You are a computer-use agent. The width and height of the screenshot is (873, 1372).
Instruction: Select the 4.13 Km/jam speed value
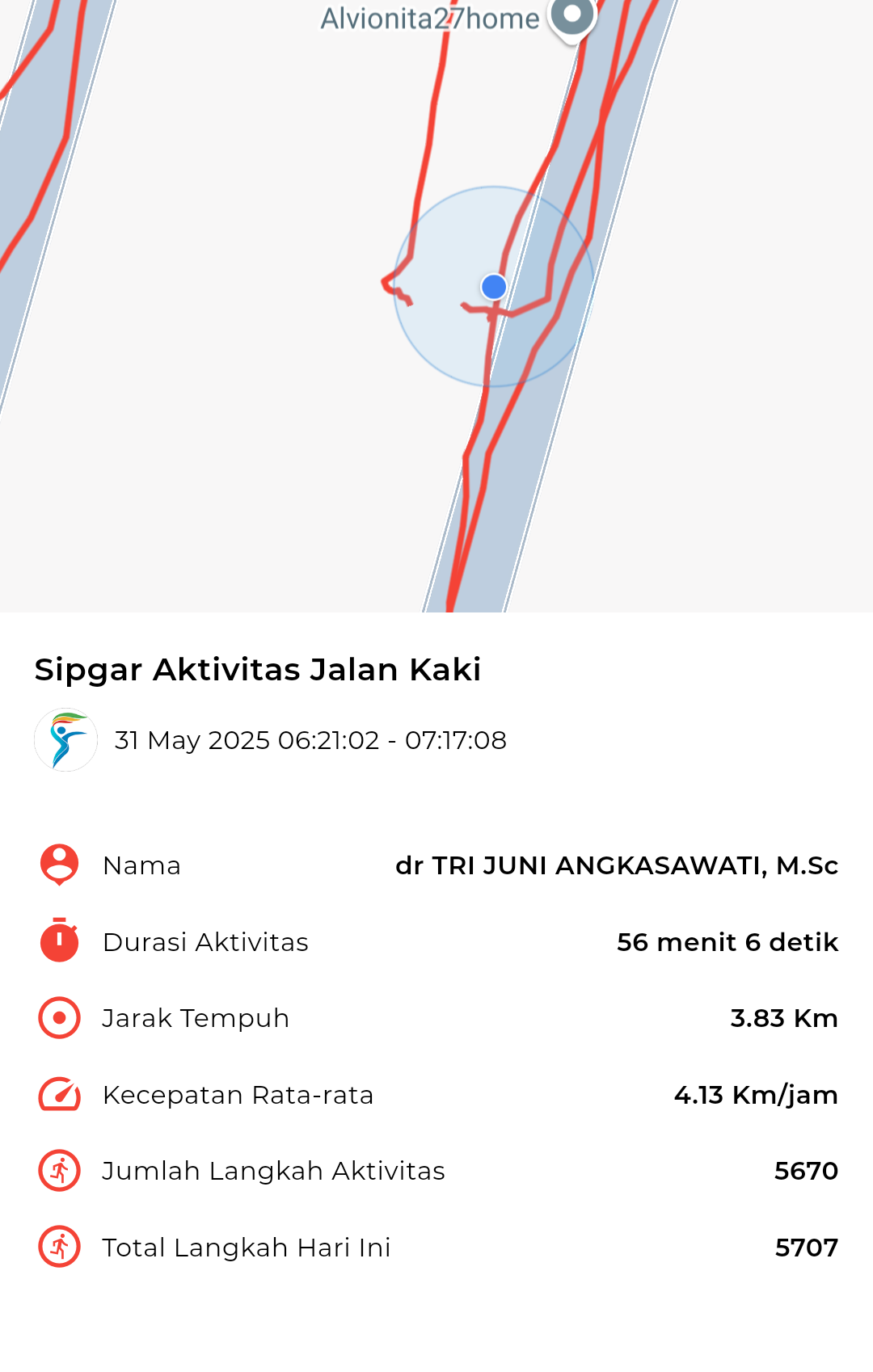[757, 1094]
